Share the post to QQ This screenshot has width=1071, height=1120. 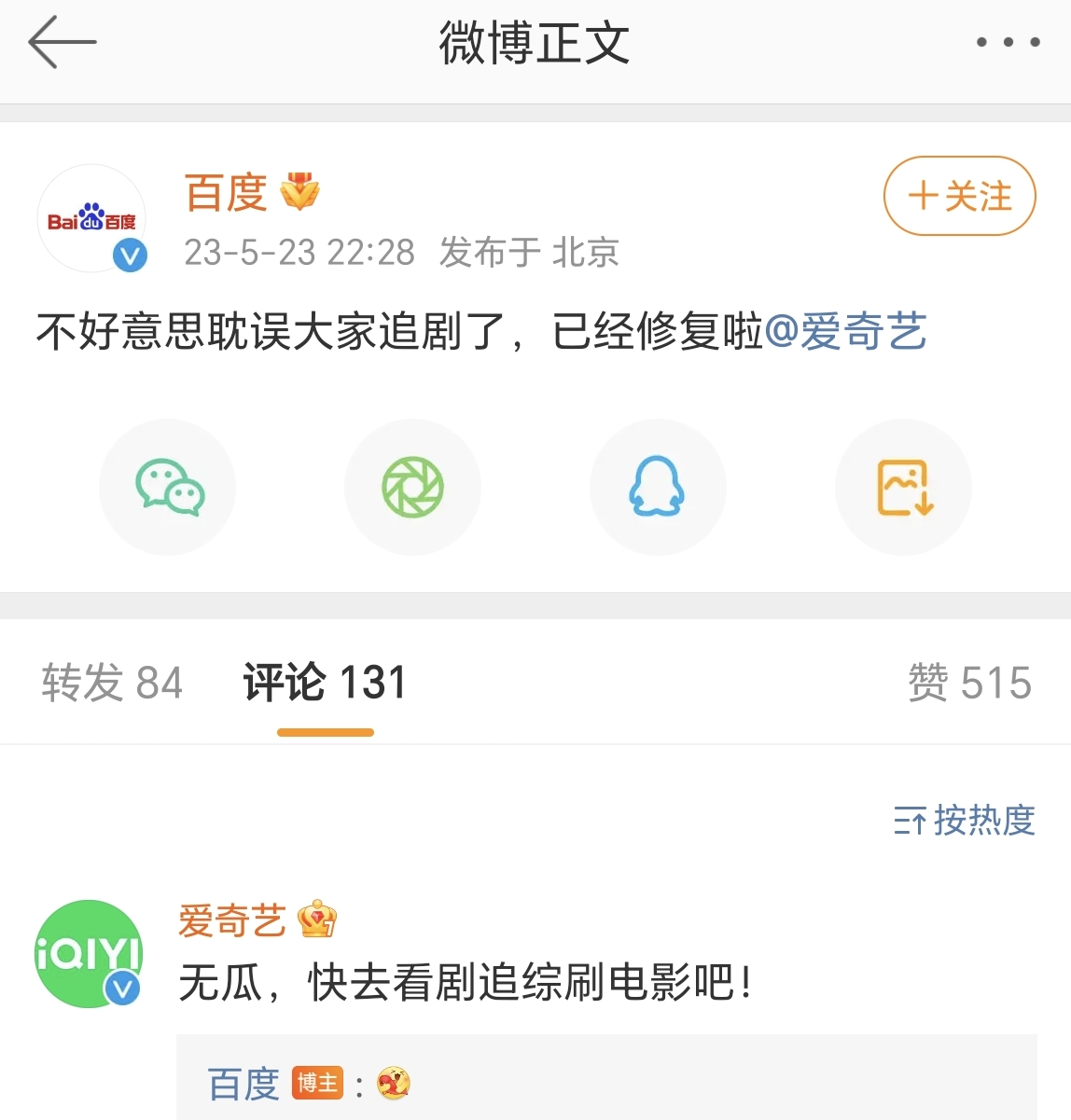tap(658, 487)
